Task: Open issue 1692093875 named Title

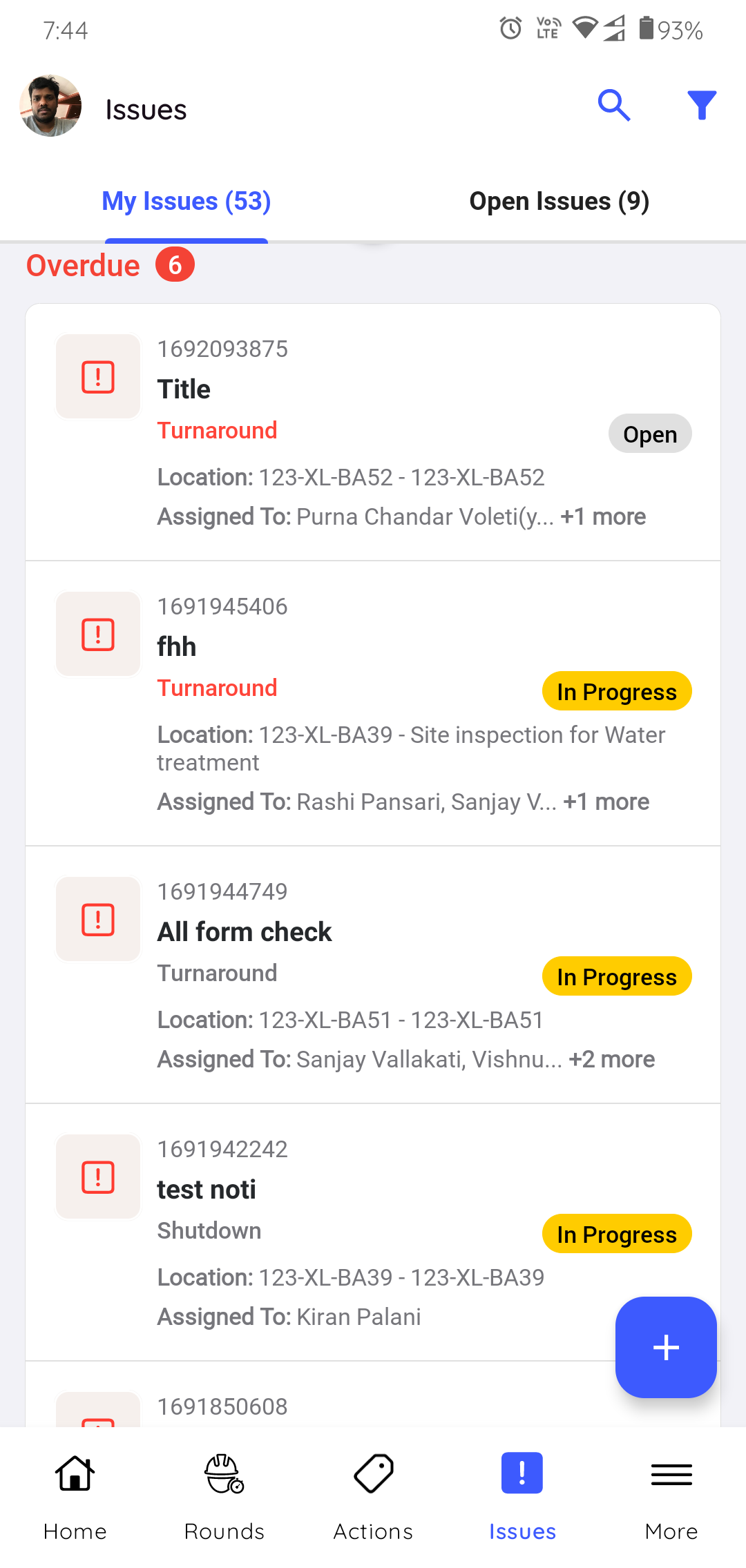Action: [373, 432]
